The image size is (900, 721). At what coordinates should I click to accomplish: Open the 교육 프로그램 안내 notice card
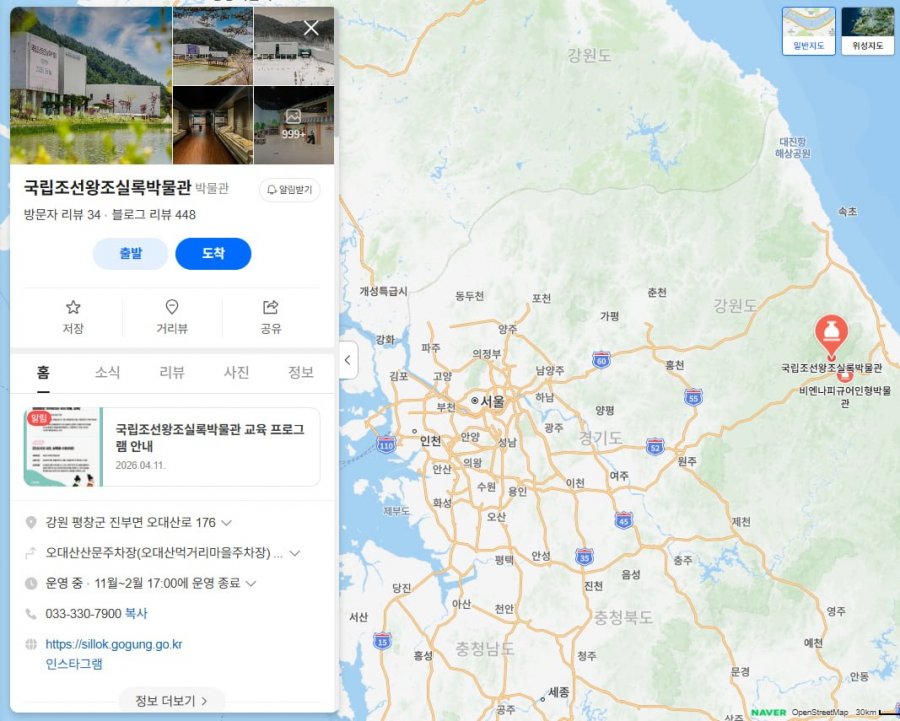(172, 447)
